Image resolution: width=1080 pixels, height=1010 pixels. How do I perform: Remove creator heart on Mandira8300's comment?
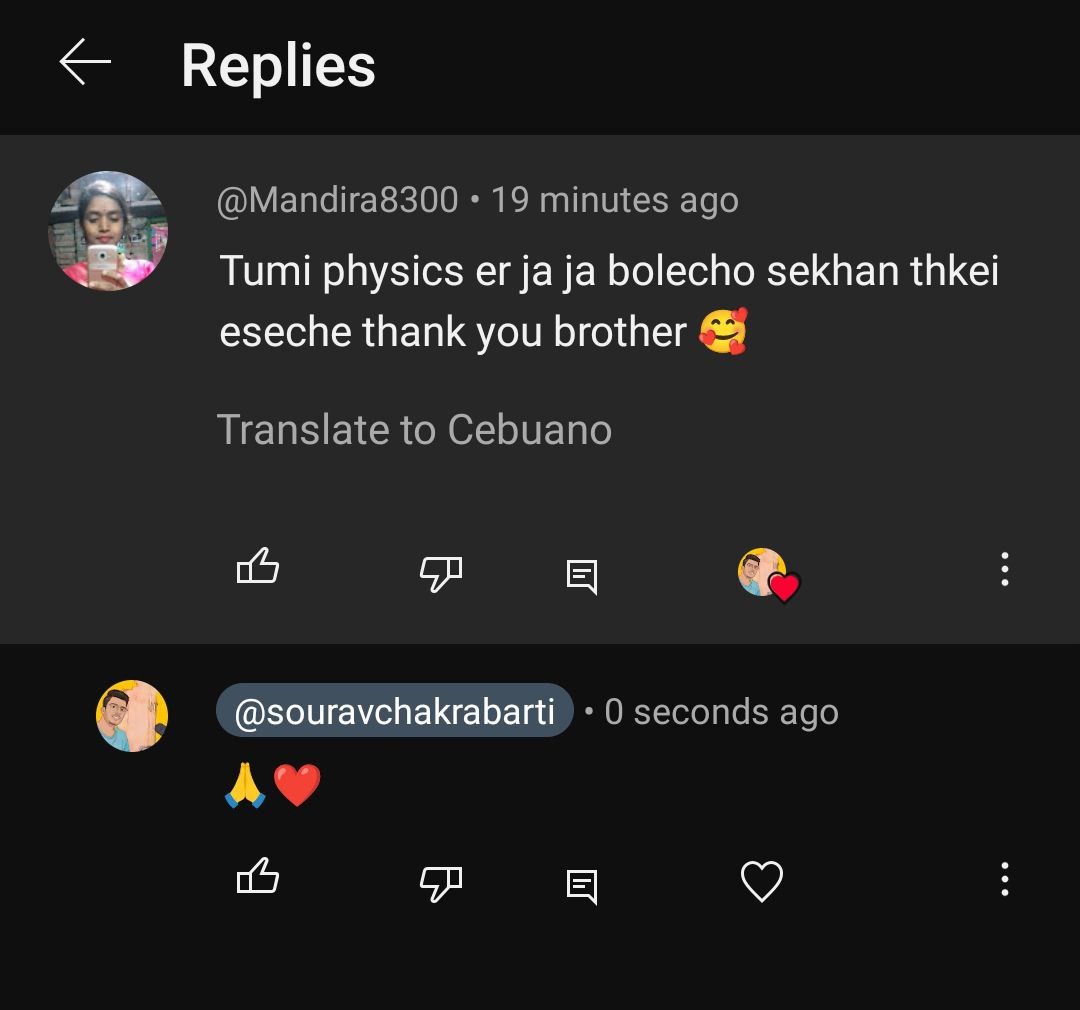click(768, 575)
